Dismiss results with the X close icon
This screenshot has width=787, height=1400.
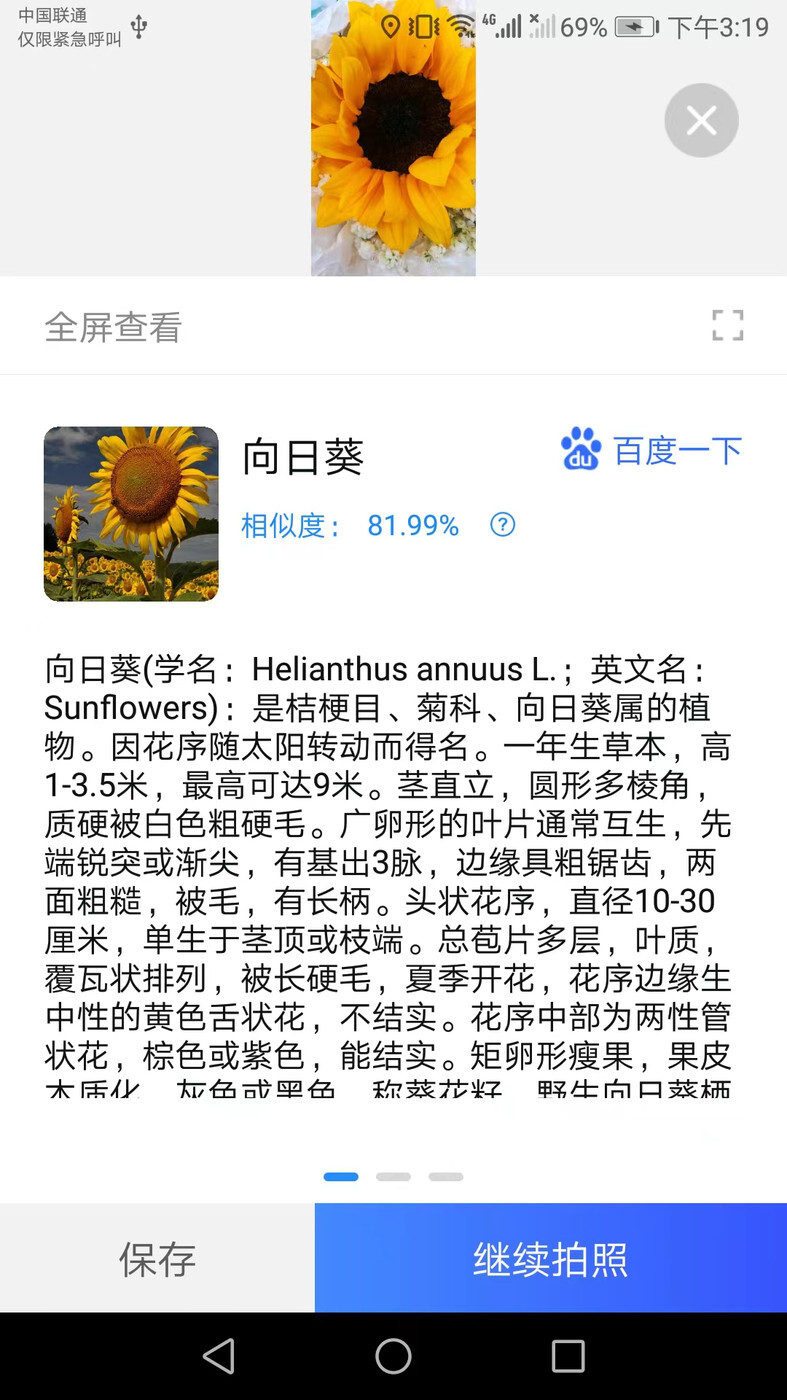[x=700, y=119]
